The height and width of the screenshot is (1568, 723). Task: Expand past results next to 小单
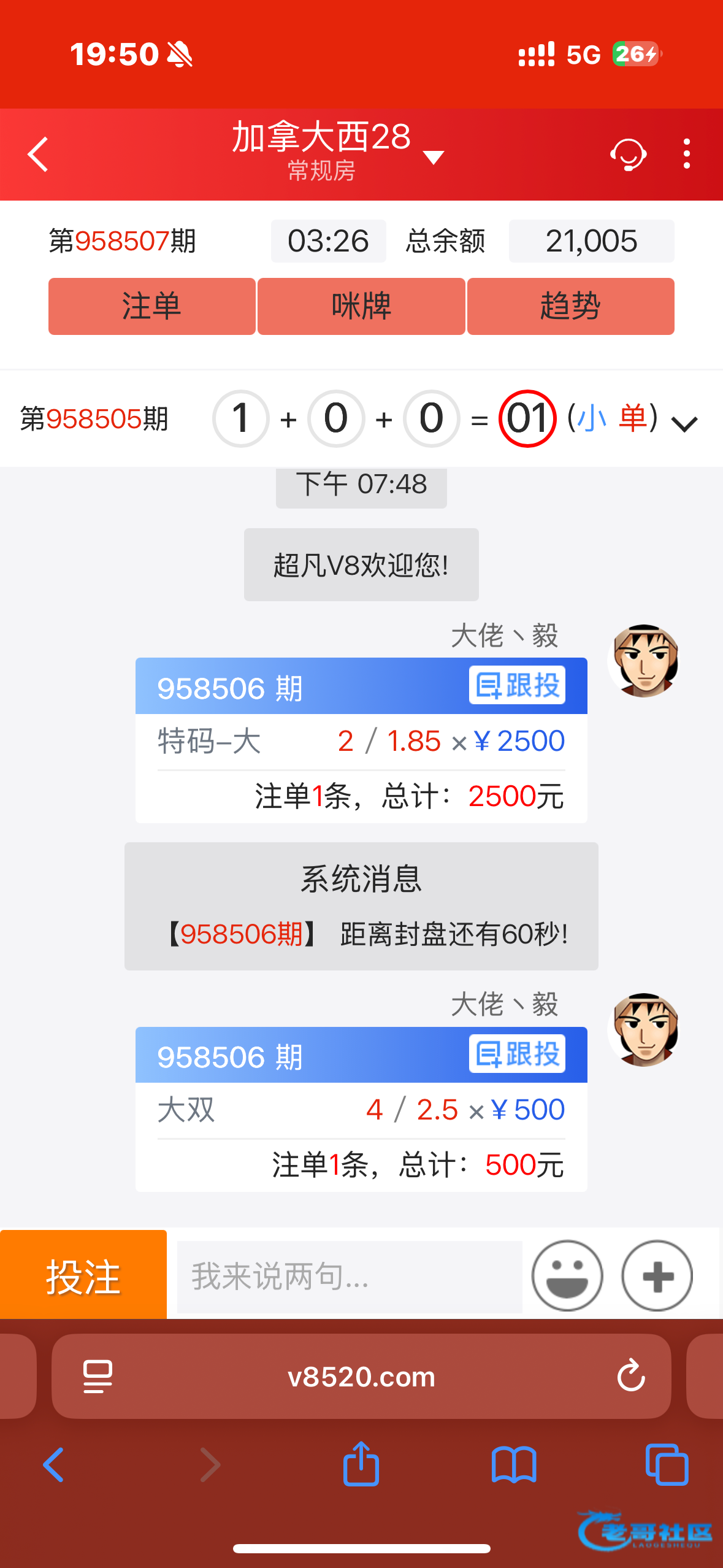pyautogui.click(x=684, y=423)
